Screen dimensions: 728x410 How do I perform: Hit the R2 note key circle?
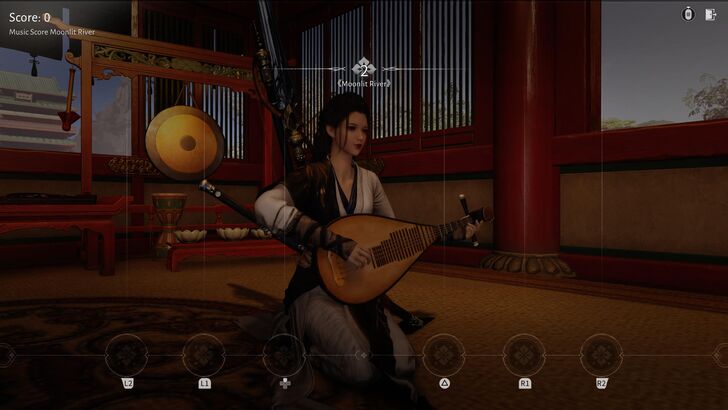click(x=601, y=354)
